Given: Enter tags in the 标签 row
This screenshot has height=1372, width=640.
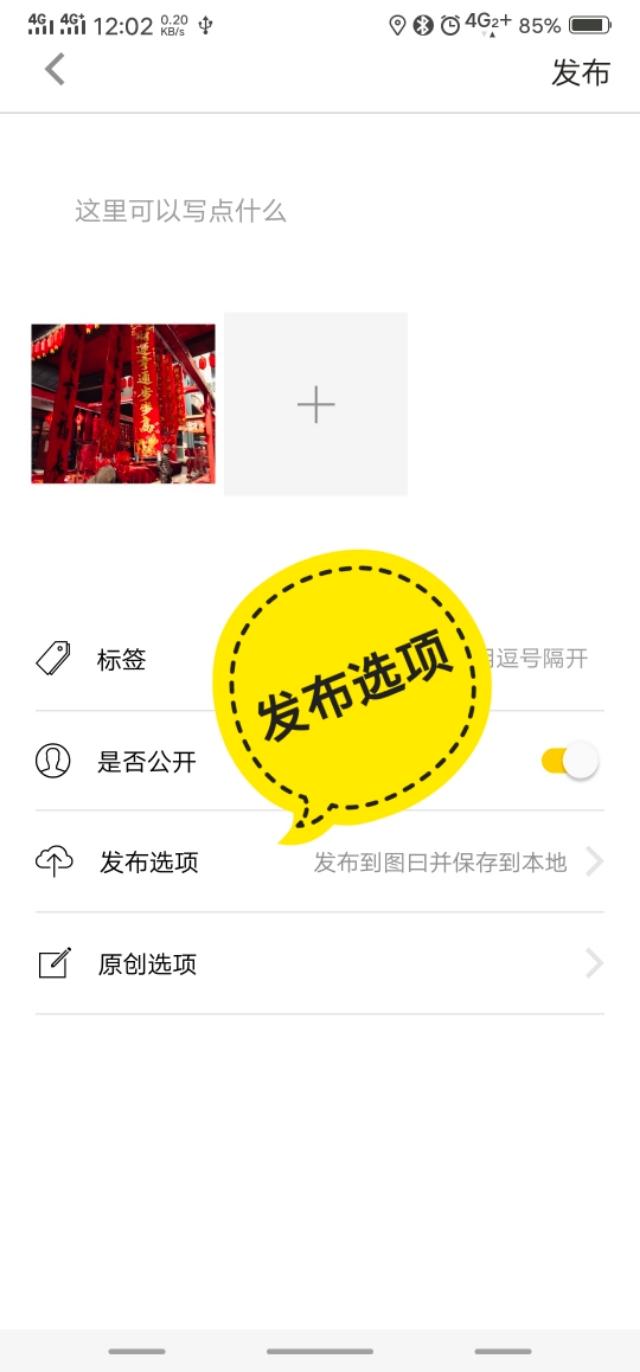Looking at the screenshot, I should [x=320, y=659].
